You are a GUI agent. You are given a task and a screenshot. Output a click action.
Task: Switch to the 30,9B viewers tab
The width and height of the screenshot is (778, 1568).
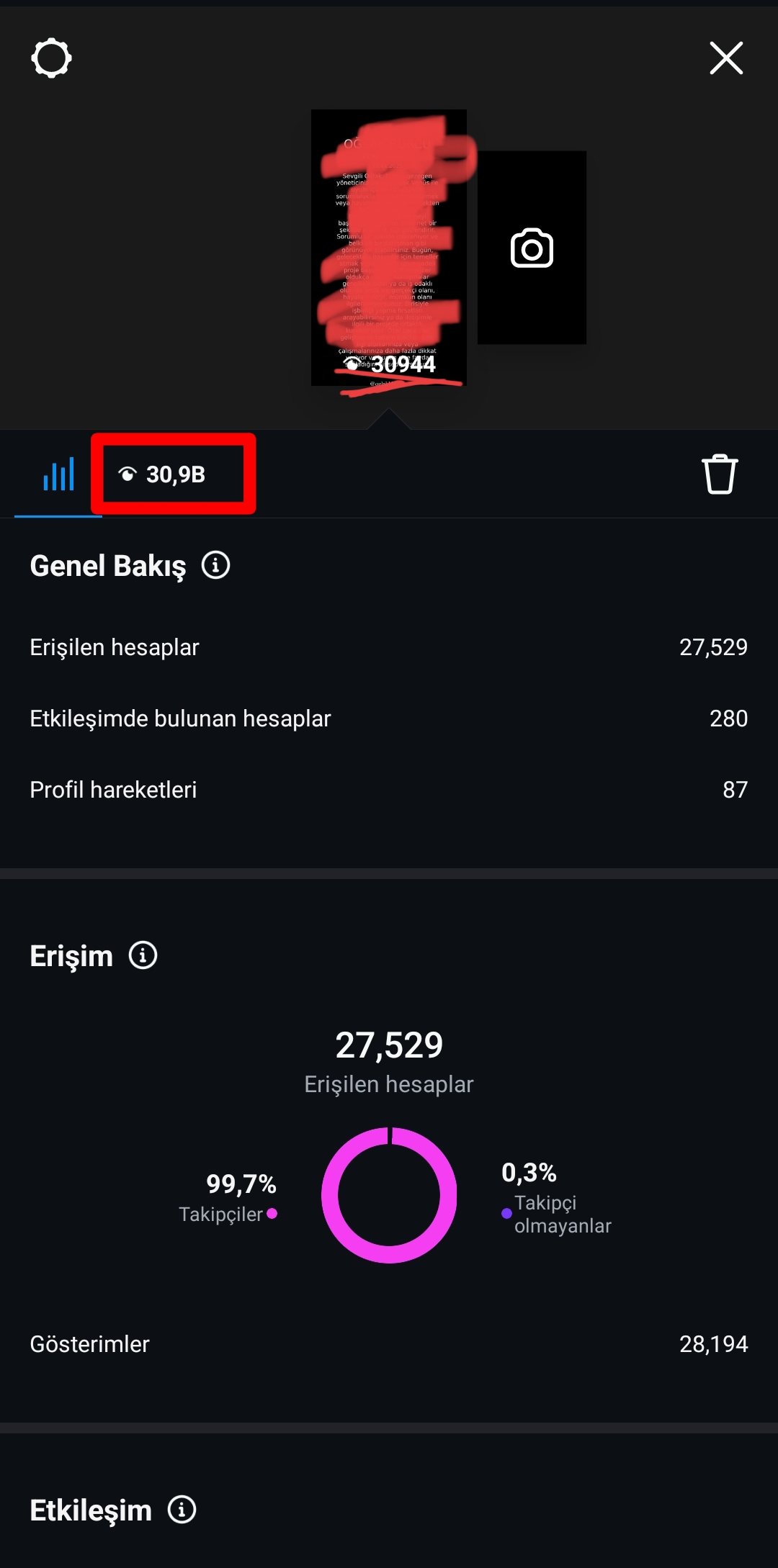tap(162, 474)
